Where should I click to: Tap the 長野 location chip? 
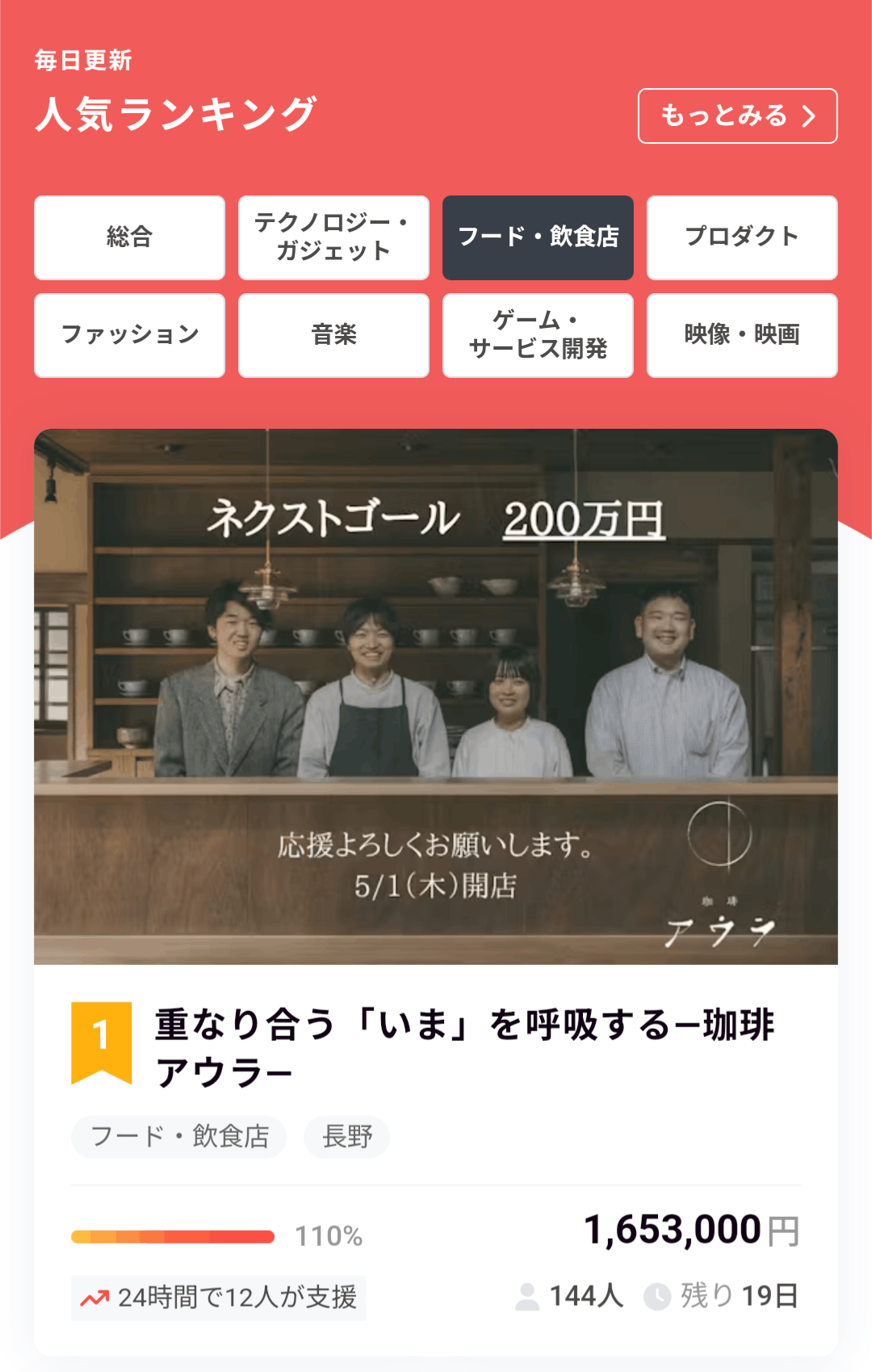[x=347, y=1137]
